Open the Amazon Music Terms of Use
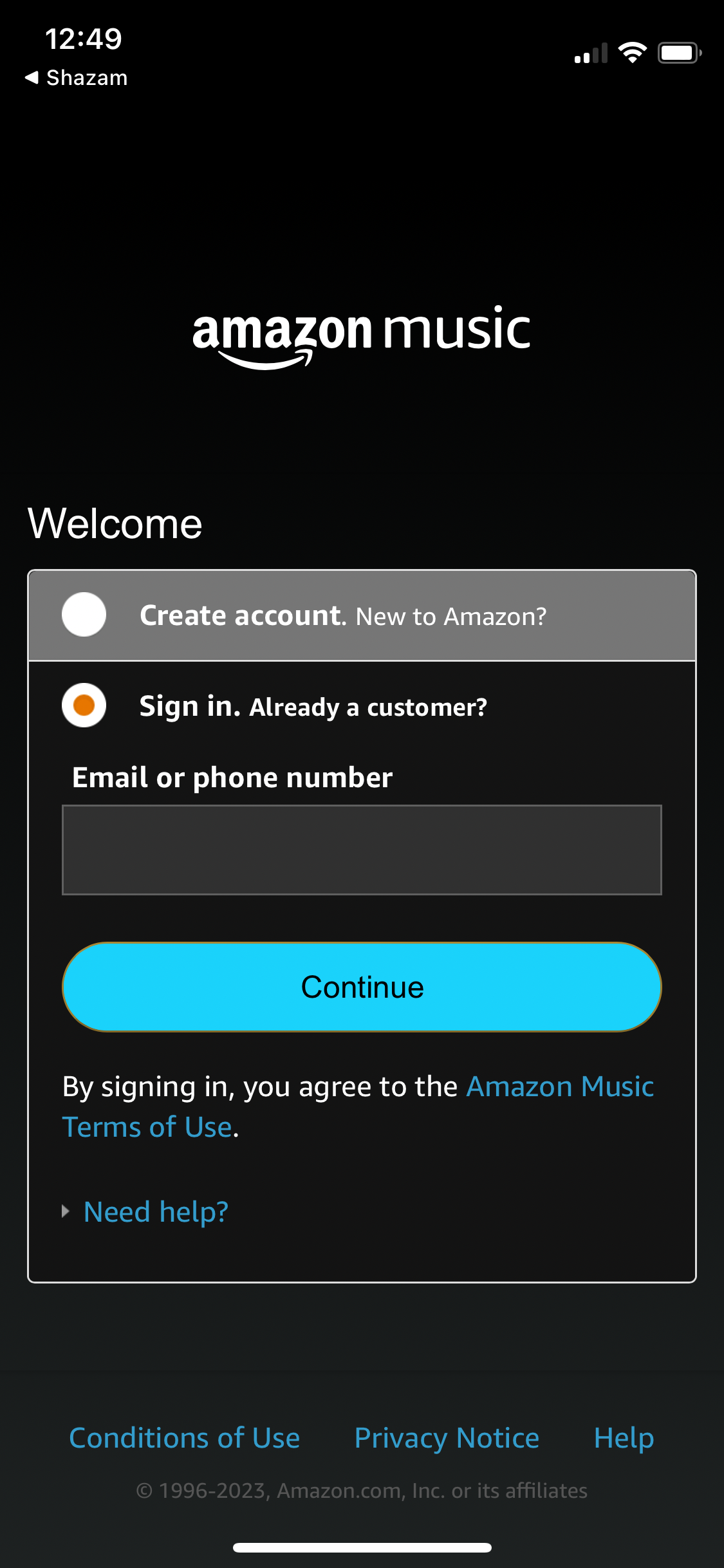Viewport: 724px width, 1568px height. pos(560,1086)
